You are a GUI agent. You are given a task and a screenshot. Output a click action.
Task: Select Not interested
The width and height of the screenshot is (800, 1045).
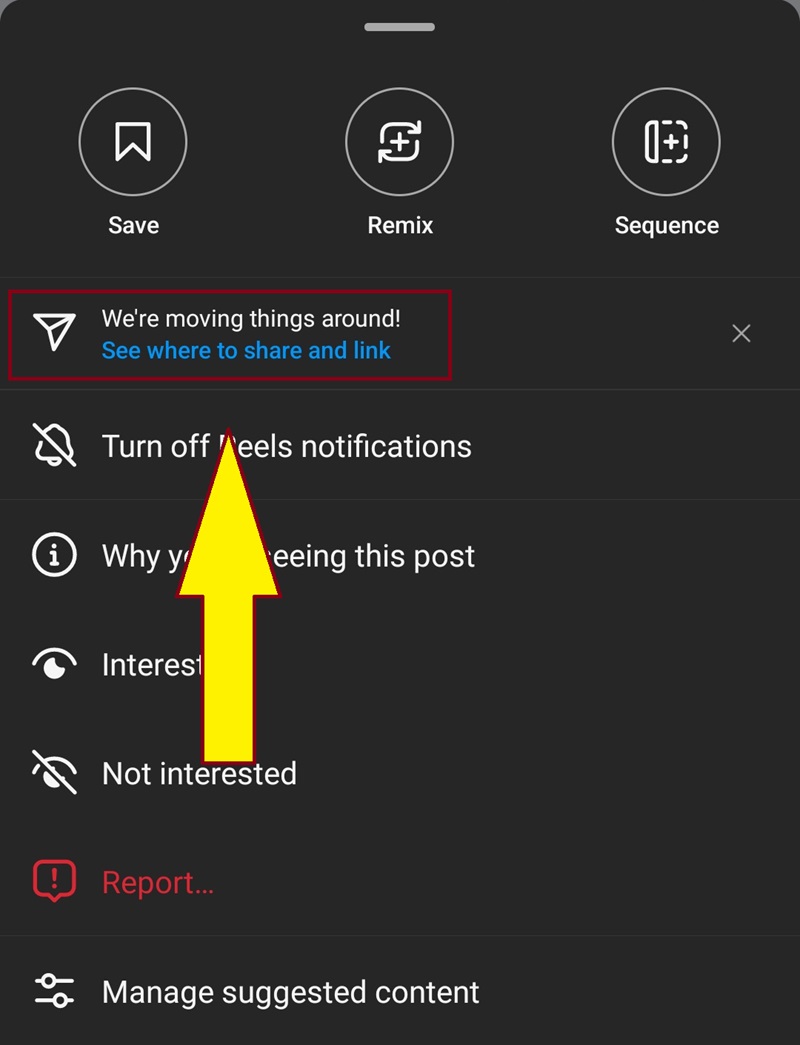[x=199, y=774]
